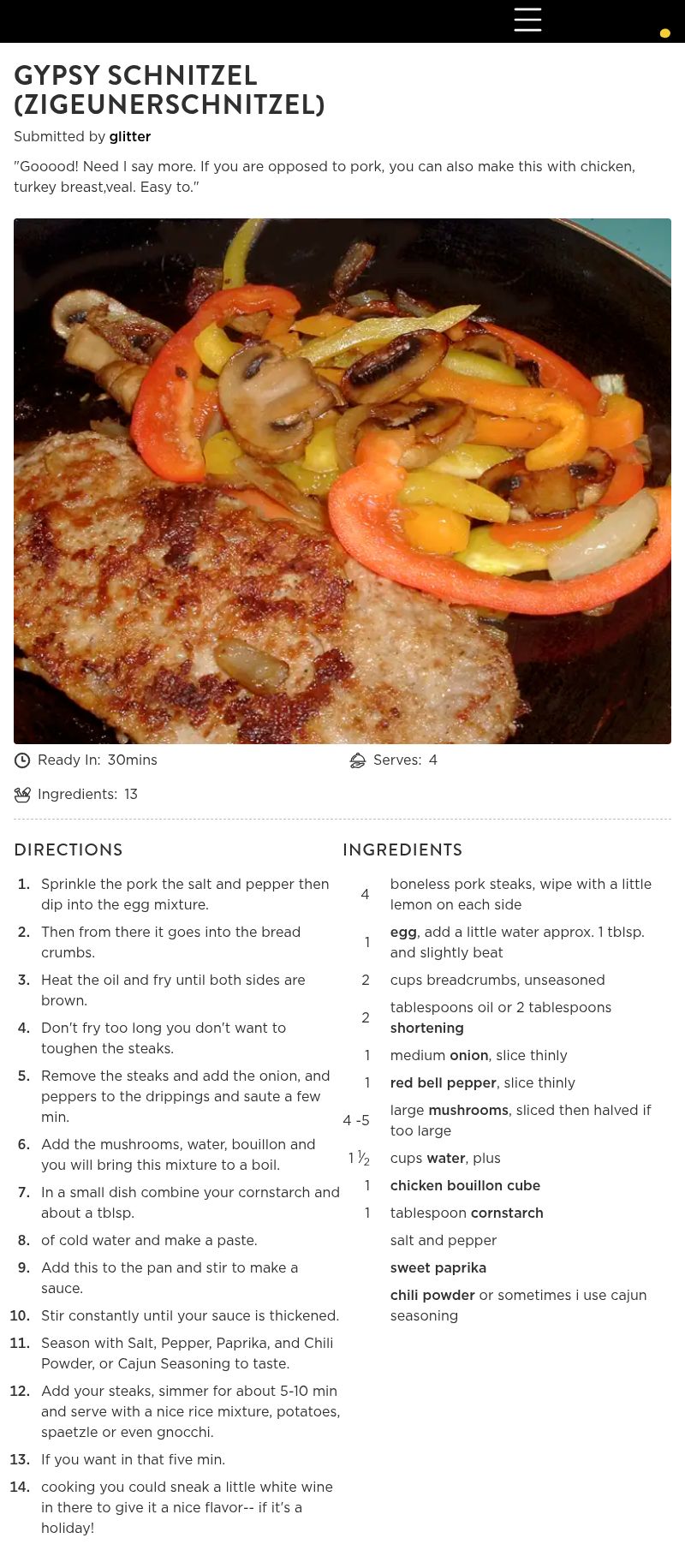Open the mushrooms ingredient link
The height and width of the screenshot is (1568, 685).
468,1110
